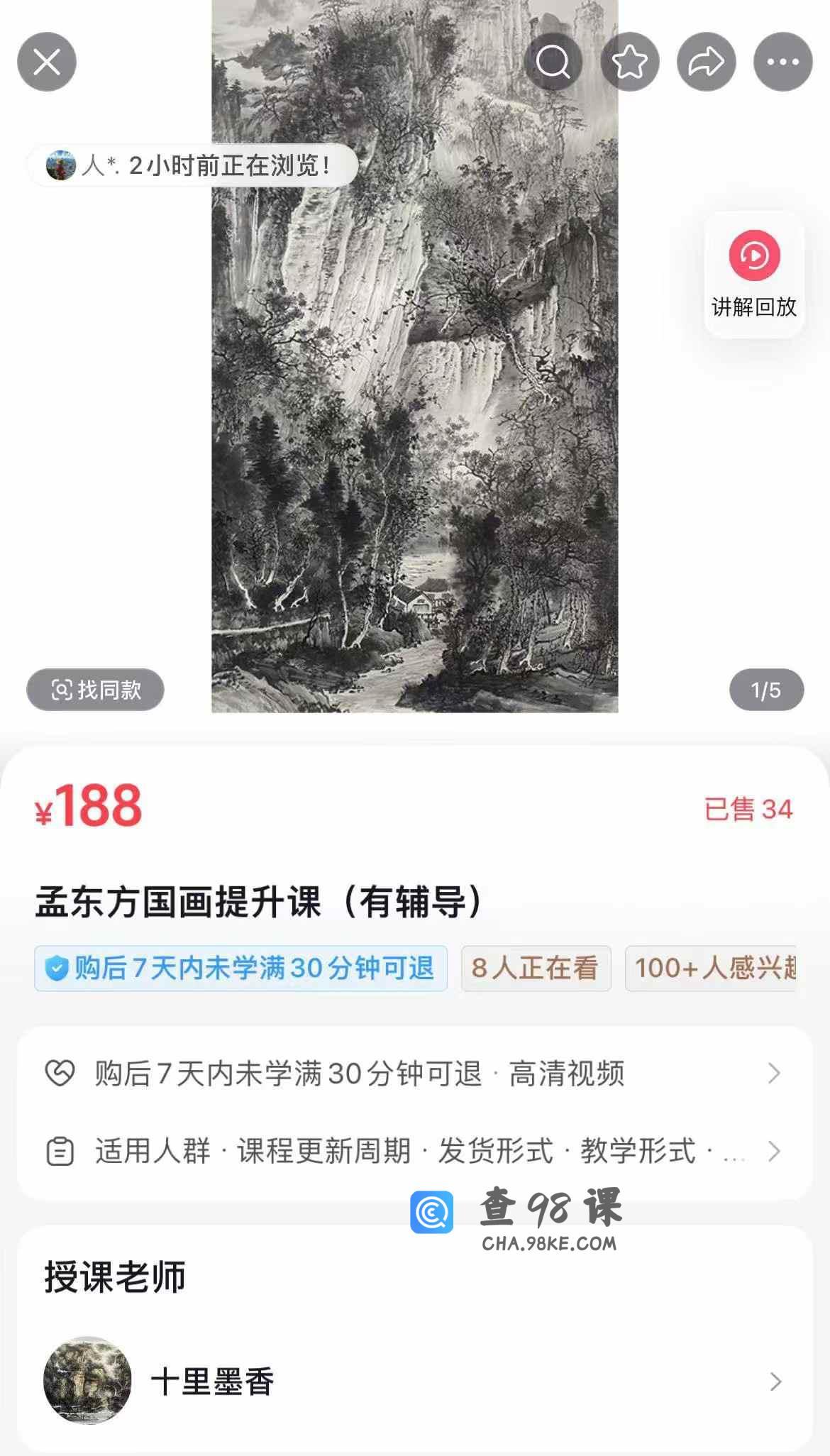
Task: Open the 适用人群 course details row
Action: pyautogui.click(x=415, y=1151)
